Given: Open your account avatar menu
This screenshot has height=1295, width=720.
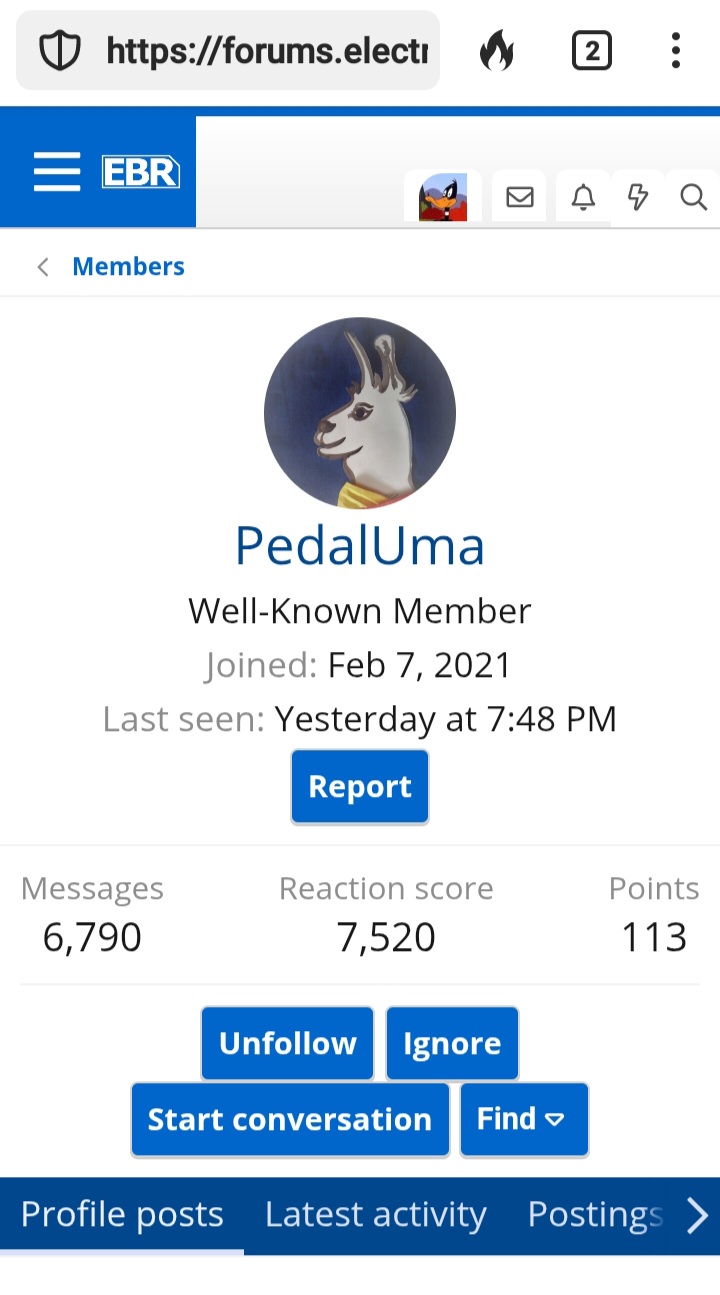Looking at the screenshot, I should [x=443, y=197].
